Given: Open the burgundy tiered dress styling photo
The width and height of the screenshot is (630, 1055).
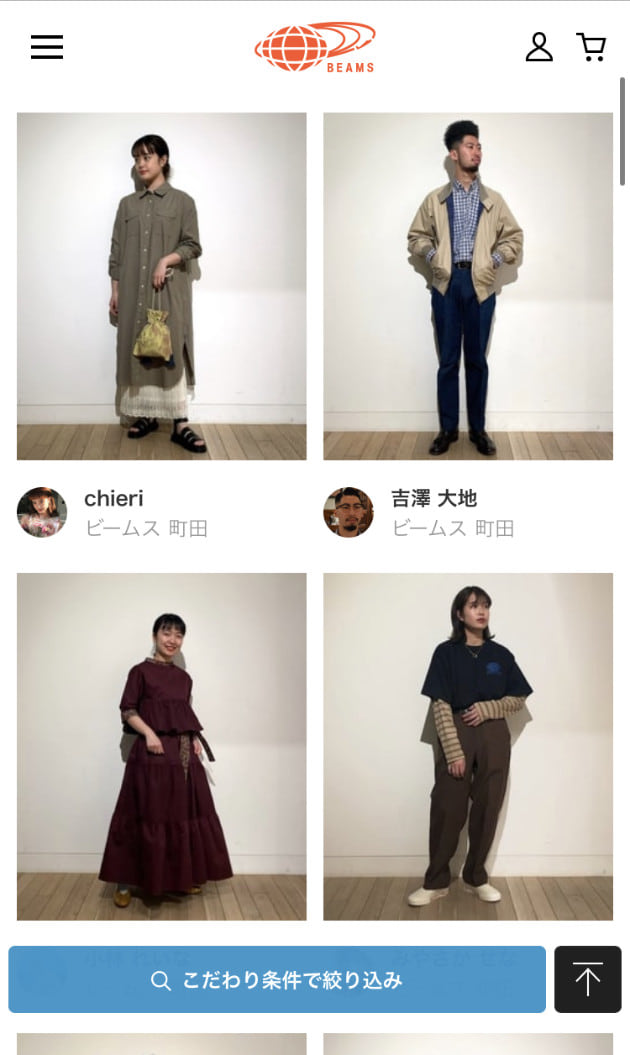Looking at the screenshot, I should click(161, 746).
